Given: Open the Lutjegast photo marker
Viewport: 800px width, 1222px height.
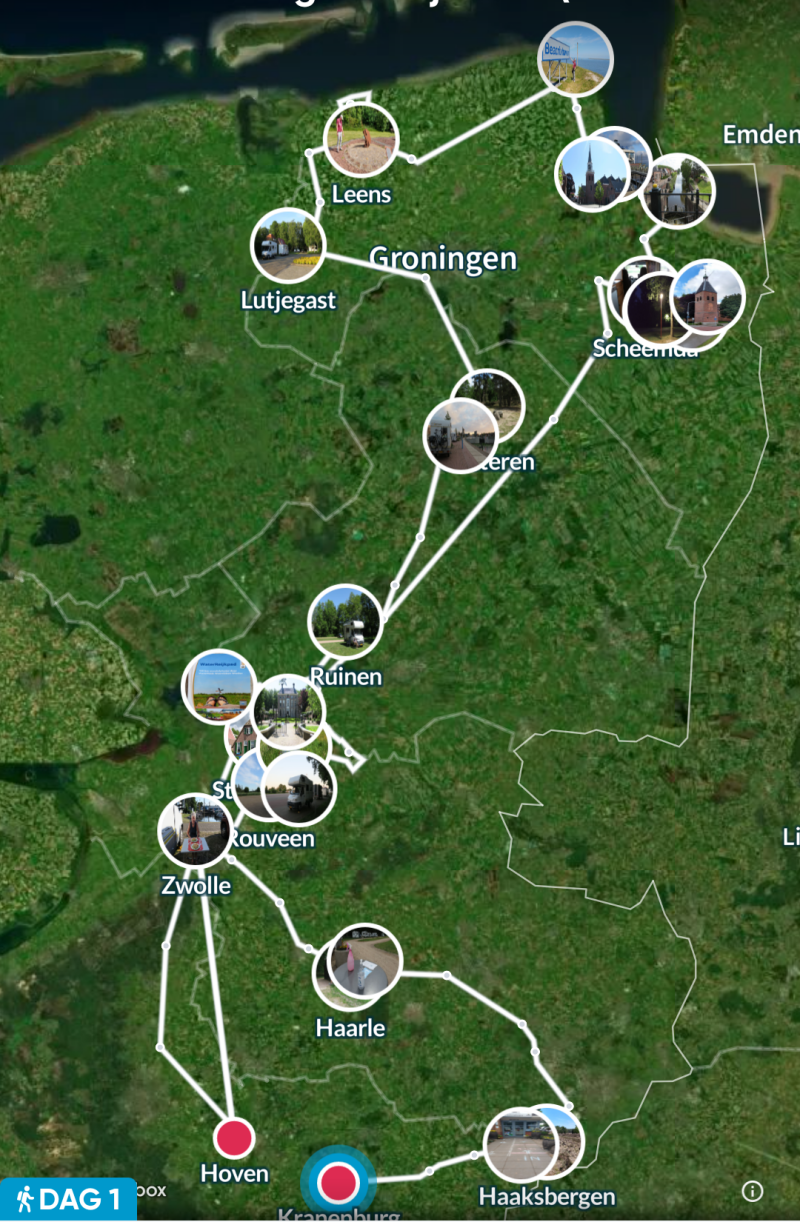Looking at the screenshot, I should [x=288, y=245].
